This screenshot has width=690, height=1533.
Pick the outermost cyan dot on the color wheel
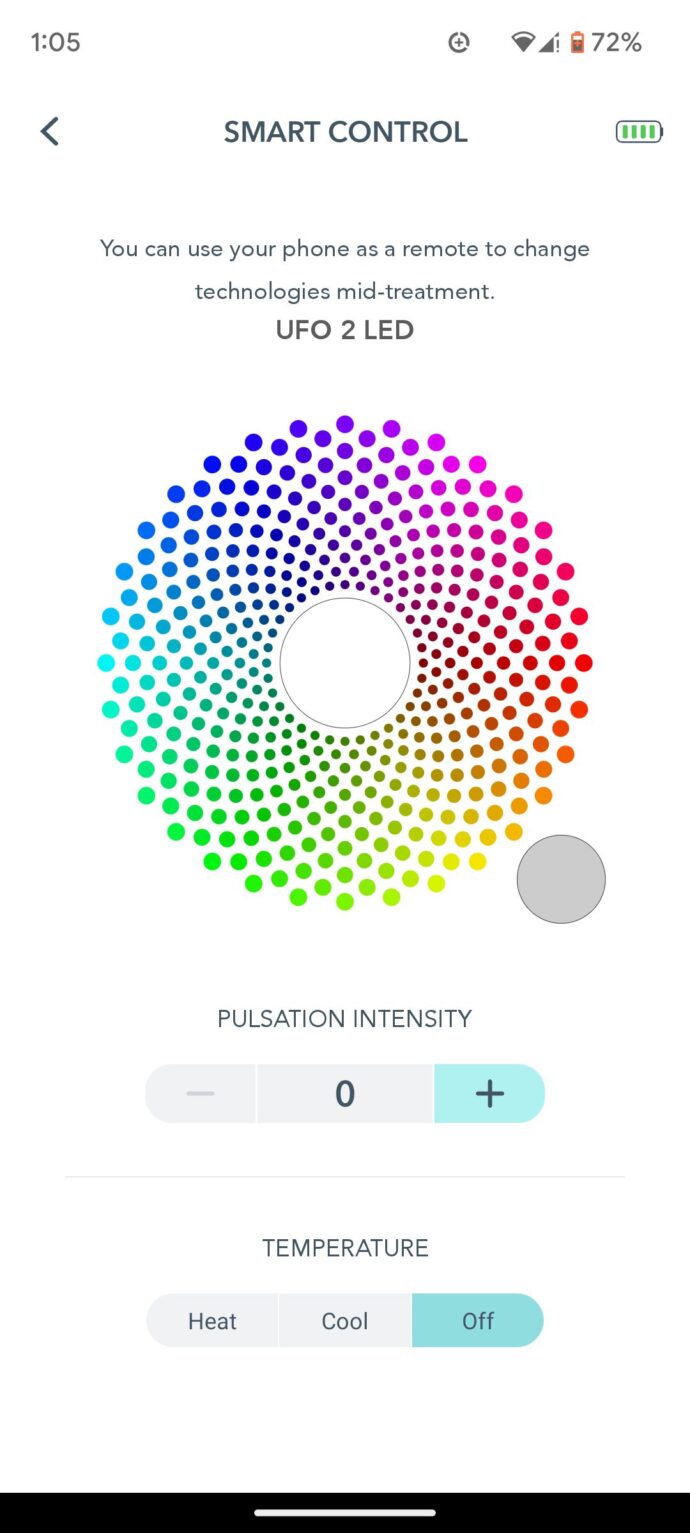tap(106, 663)
